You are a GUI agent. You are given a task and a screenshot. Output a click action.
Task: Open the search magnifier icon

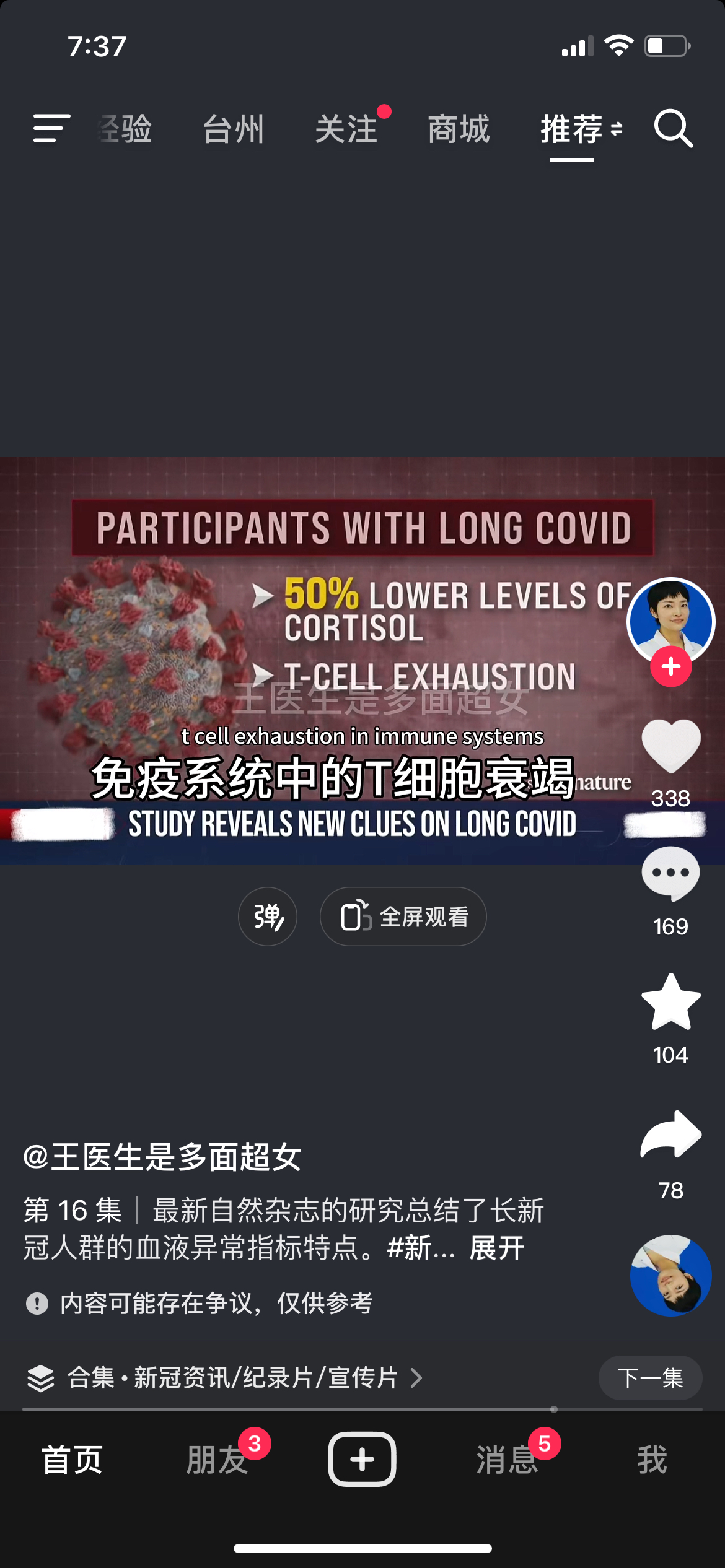[x=673, y=129]
